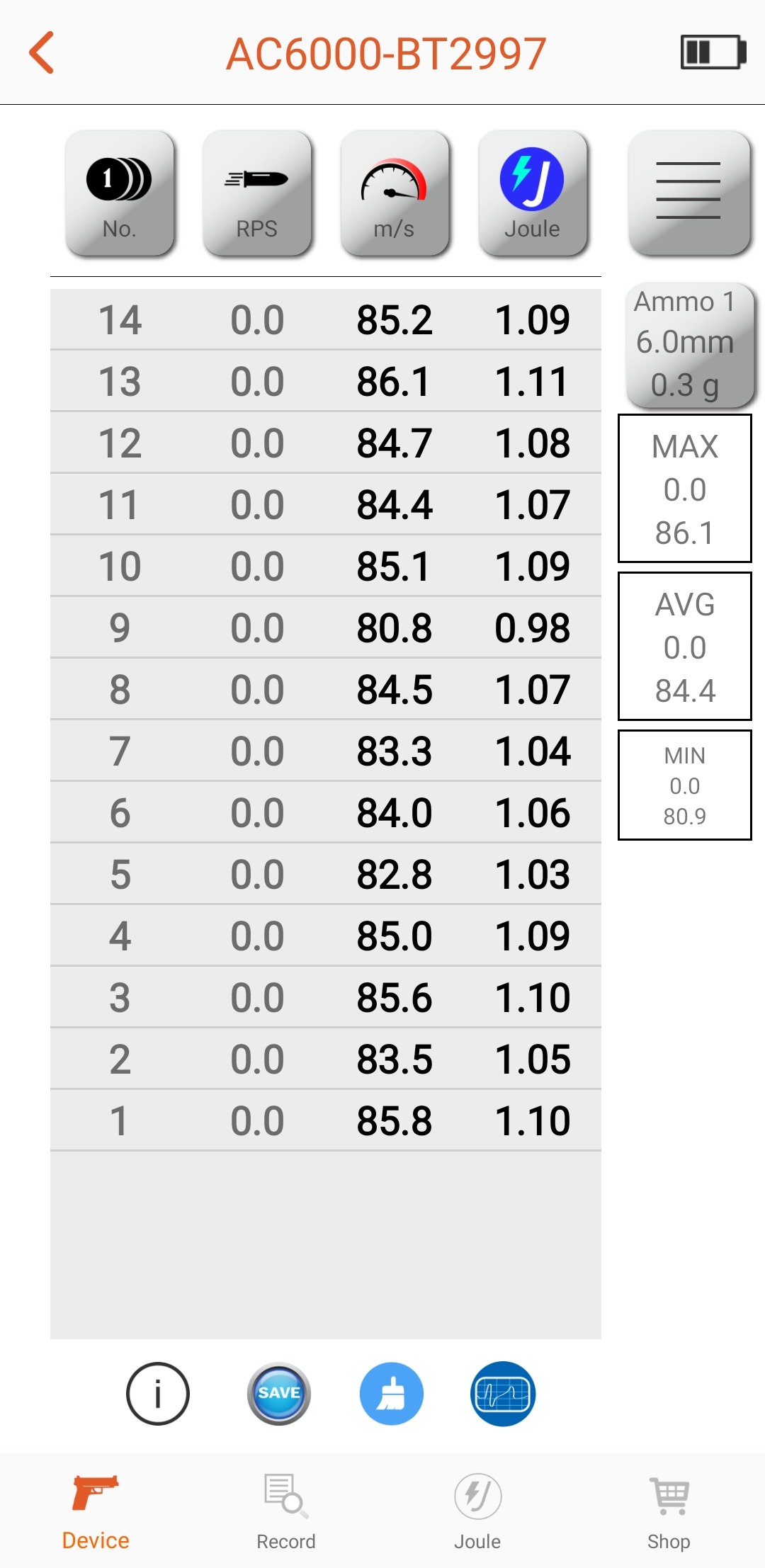Tap the No. column button
This screenshot has height=1568, width=765.
coord(120,193)
